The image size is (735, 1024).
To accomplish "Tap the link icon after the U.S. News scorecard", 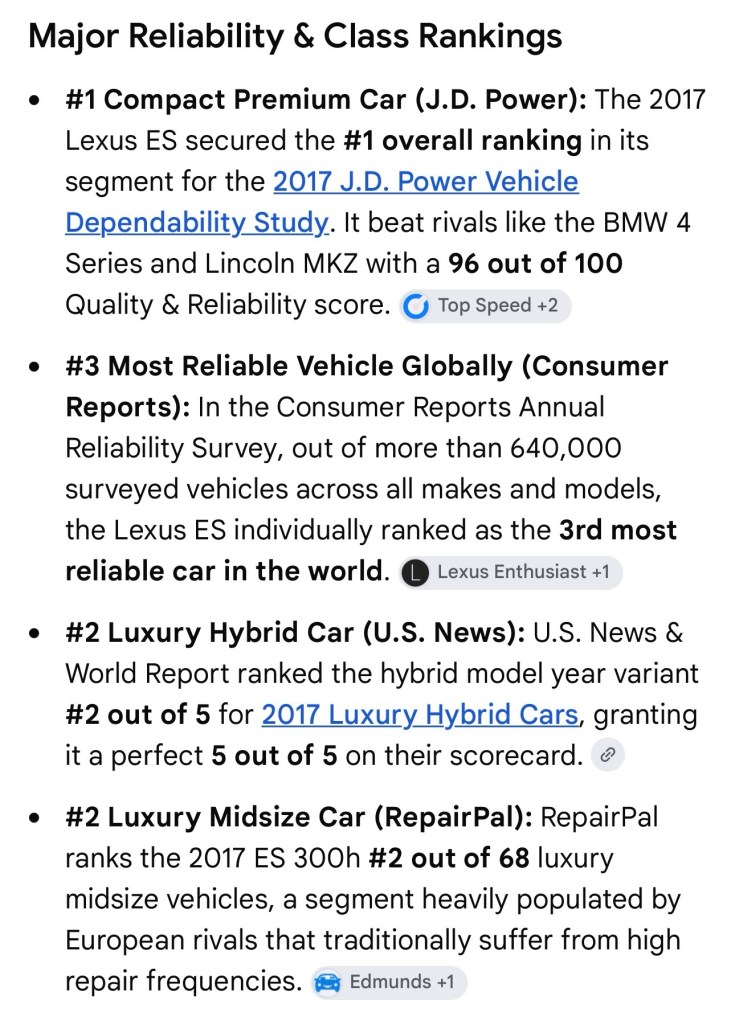I will [x=608, y=756].
